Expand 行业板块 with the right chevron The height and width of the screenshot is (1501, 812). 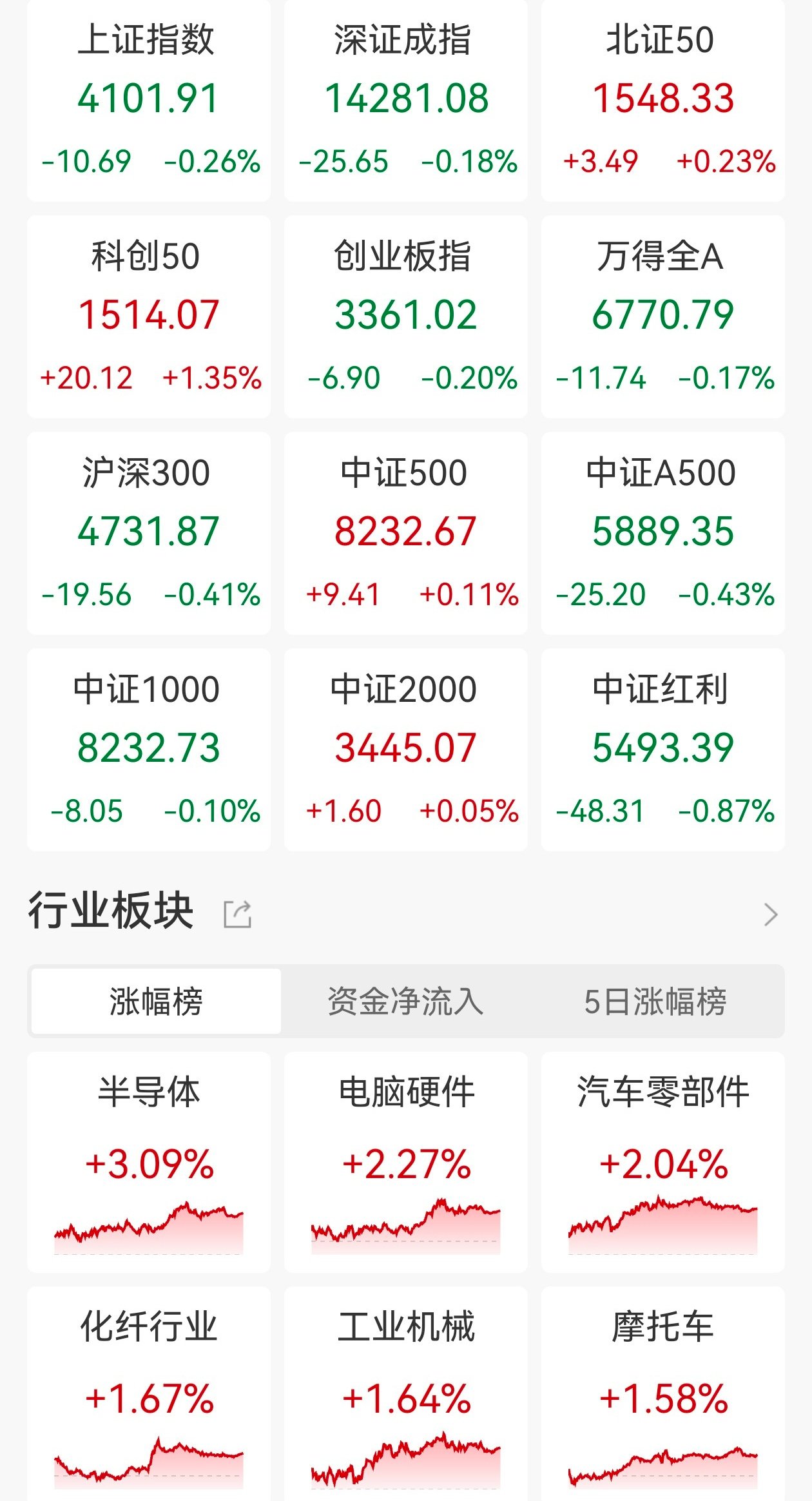tap(770, 914)
